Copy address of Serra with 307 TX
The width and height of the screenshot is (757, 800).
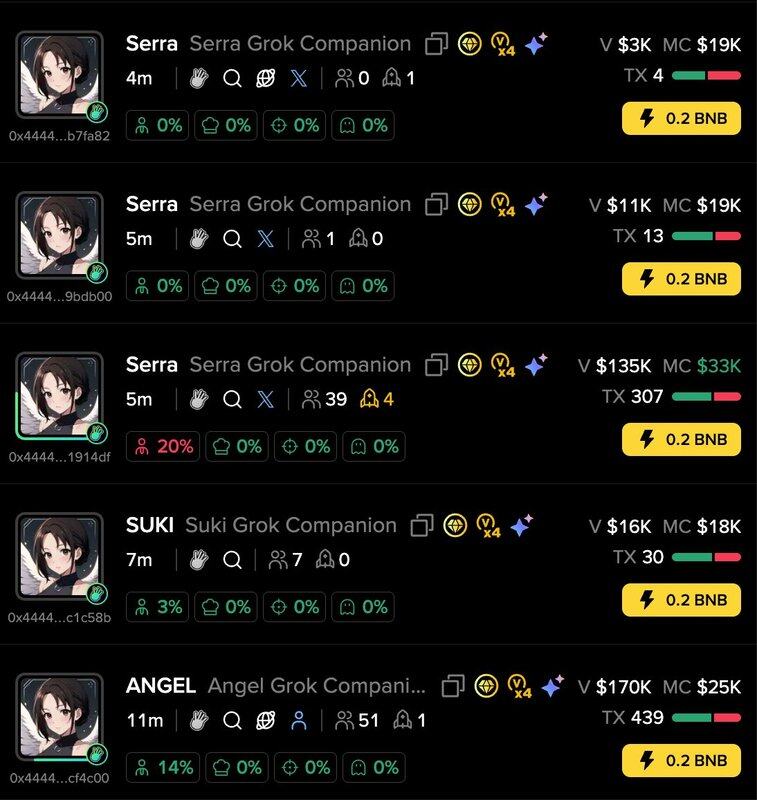(436, 365)
